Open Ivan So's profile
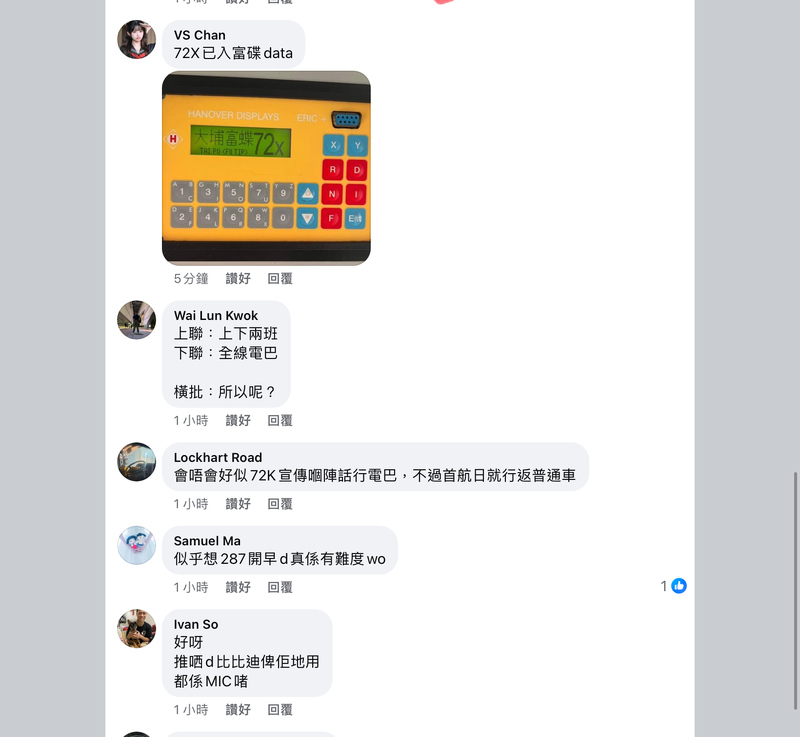 (x=195, y=624)
